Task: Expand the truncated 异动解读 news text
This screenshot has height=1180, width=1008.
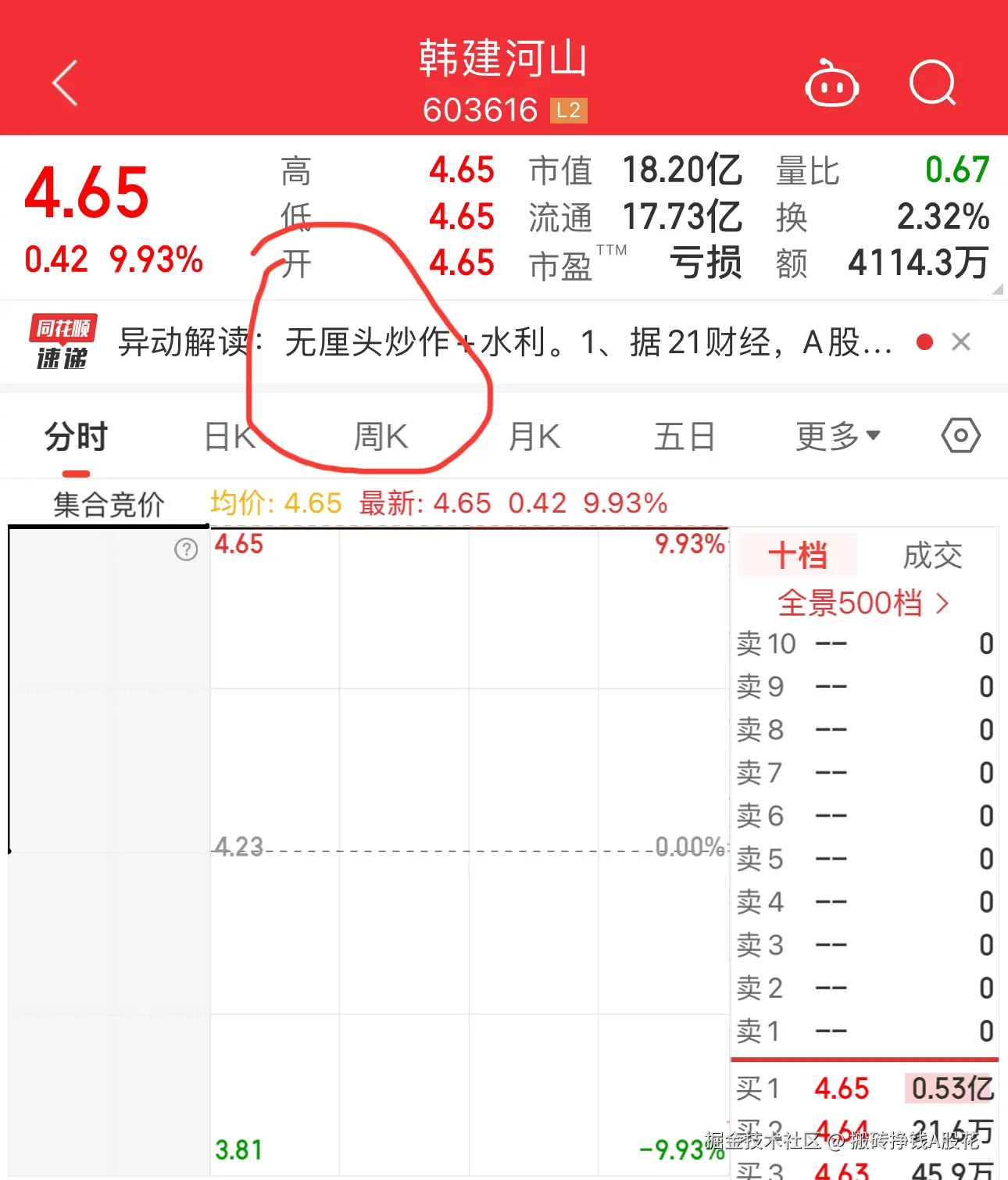Action: click(508, 341)
